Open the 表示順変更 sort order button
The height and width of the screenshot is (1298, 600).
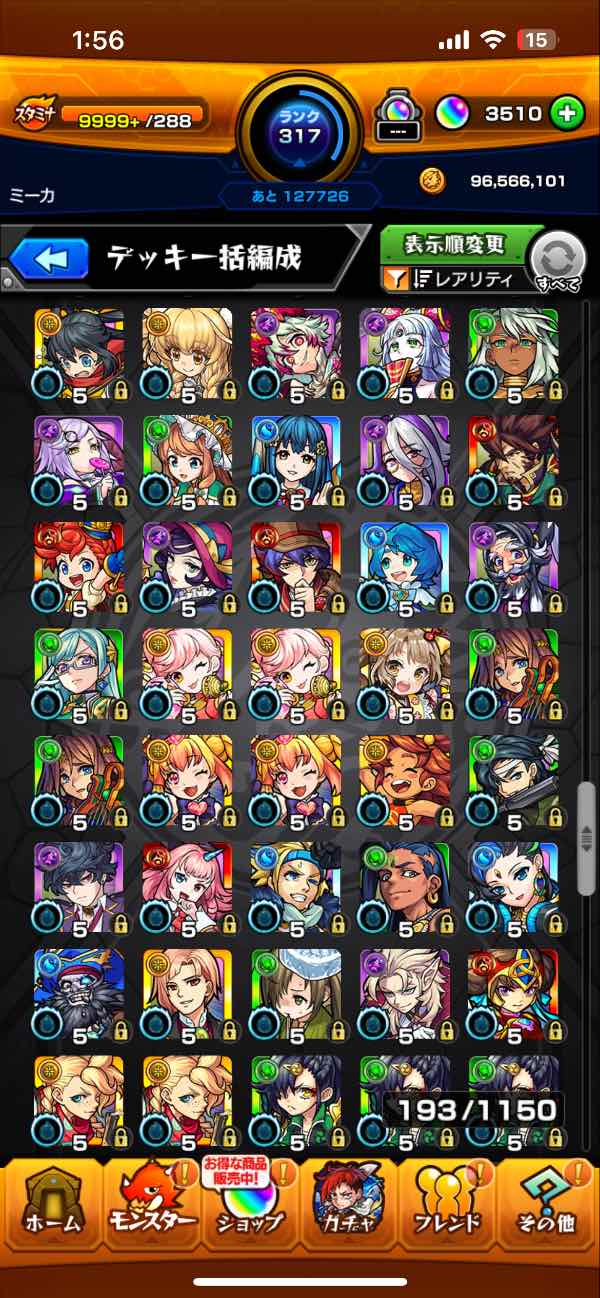(458, 244)
